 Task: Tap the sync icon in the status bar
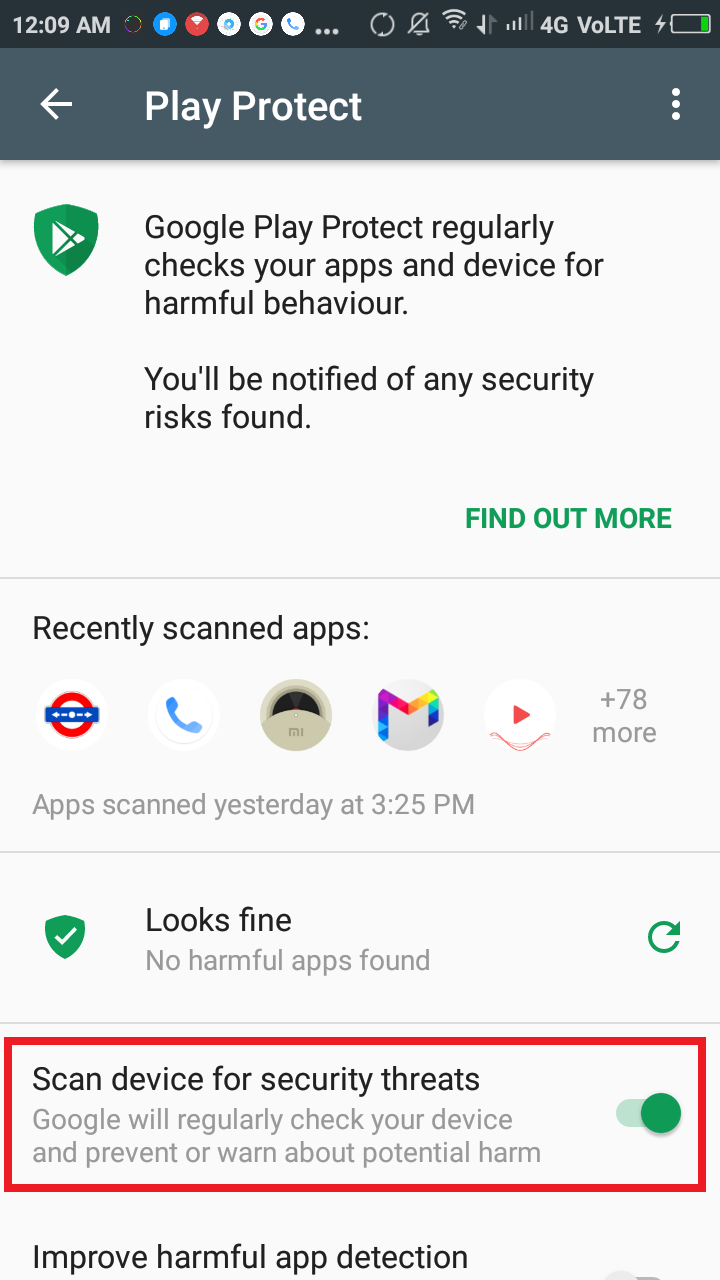pyautogui.click(x=382, y=23)
